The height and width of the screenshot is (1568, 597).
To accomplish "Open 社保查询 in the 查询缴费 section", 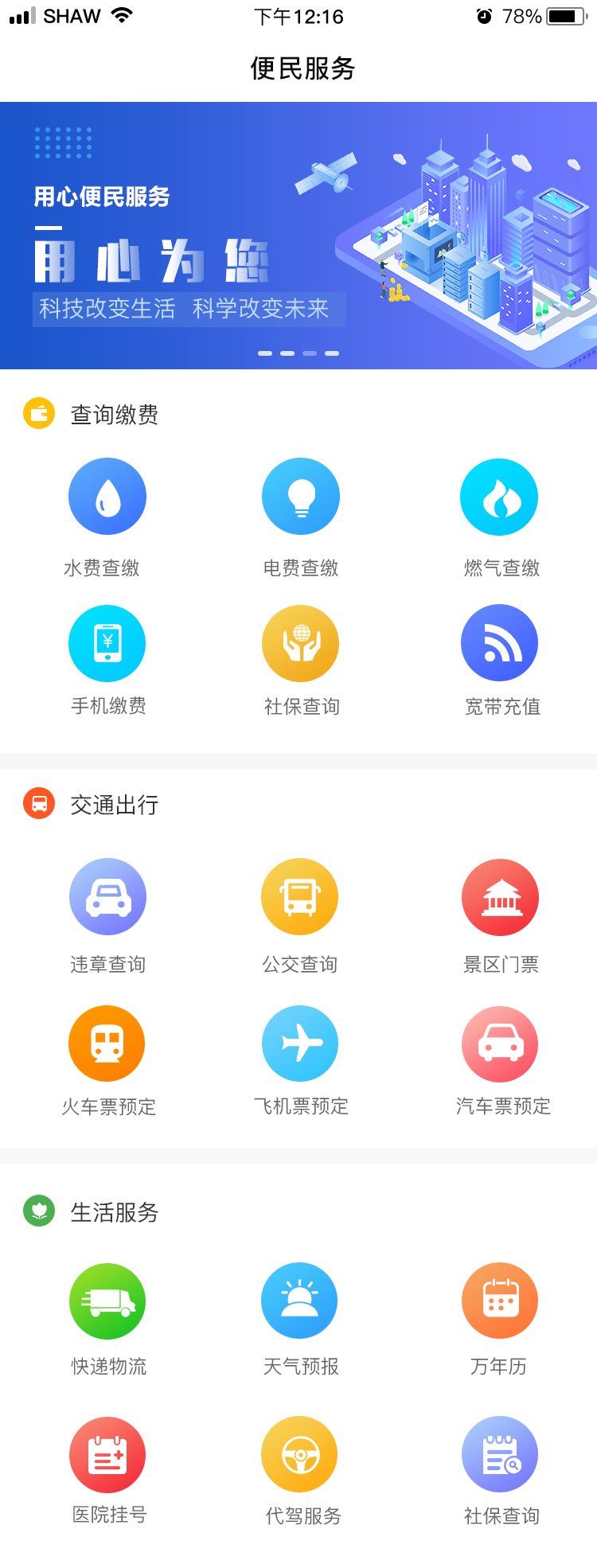I will point(301,644).
